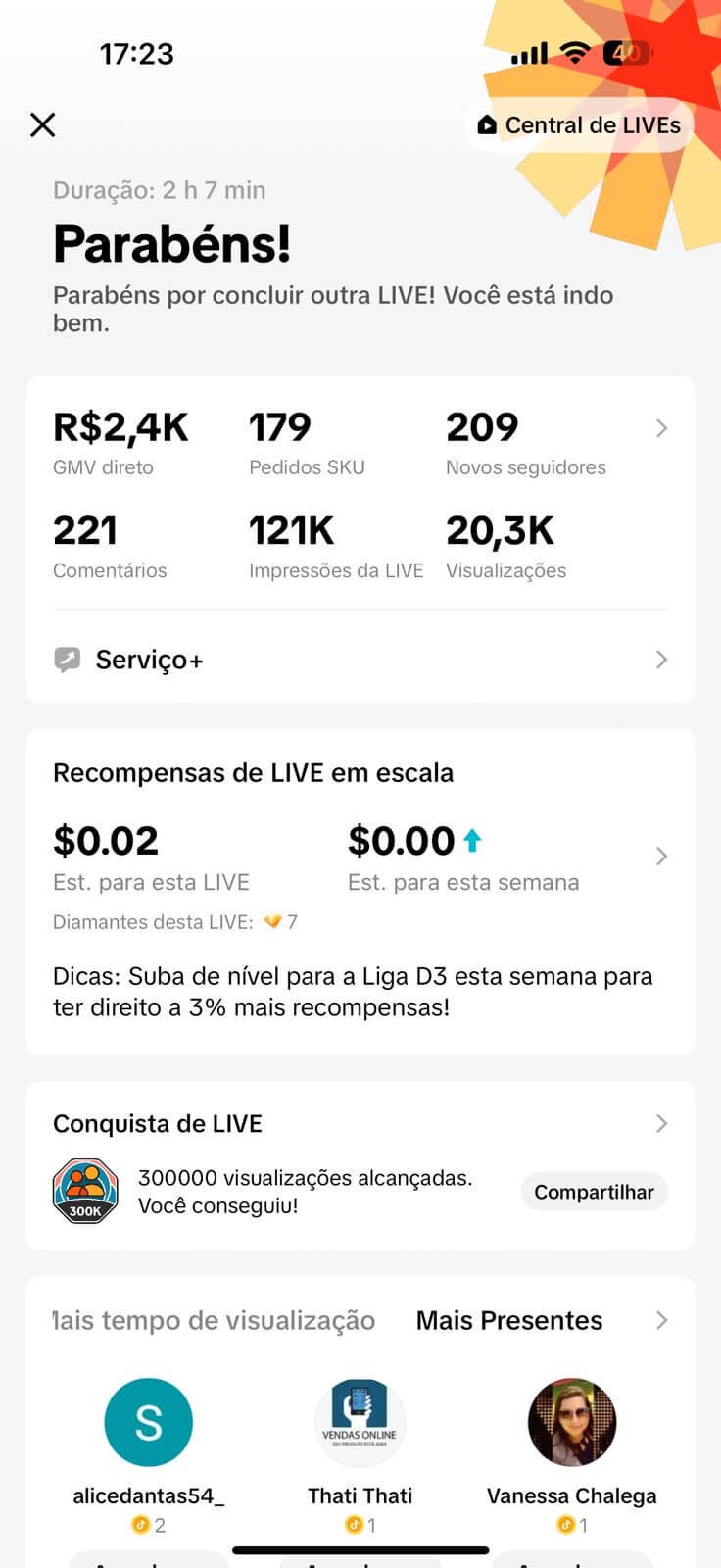The height and width of the screenshot is (1568, 721).
Task: Open Vanessa Chalega's profile picture
Action: coord(572,1422)
